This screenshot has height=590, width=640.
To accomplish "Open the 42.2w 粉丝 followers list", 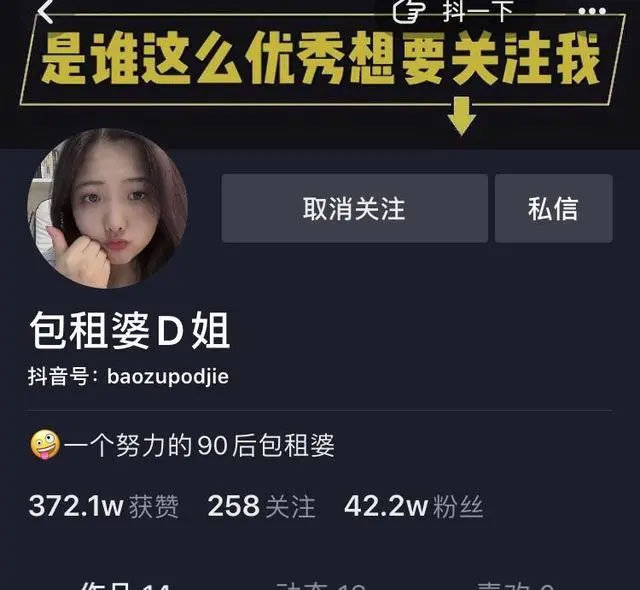I will pyautogui.click(x=413, y=506).
